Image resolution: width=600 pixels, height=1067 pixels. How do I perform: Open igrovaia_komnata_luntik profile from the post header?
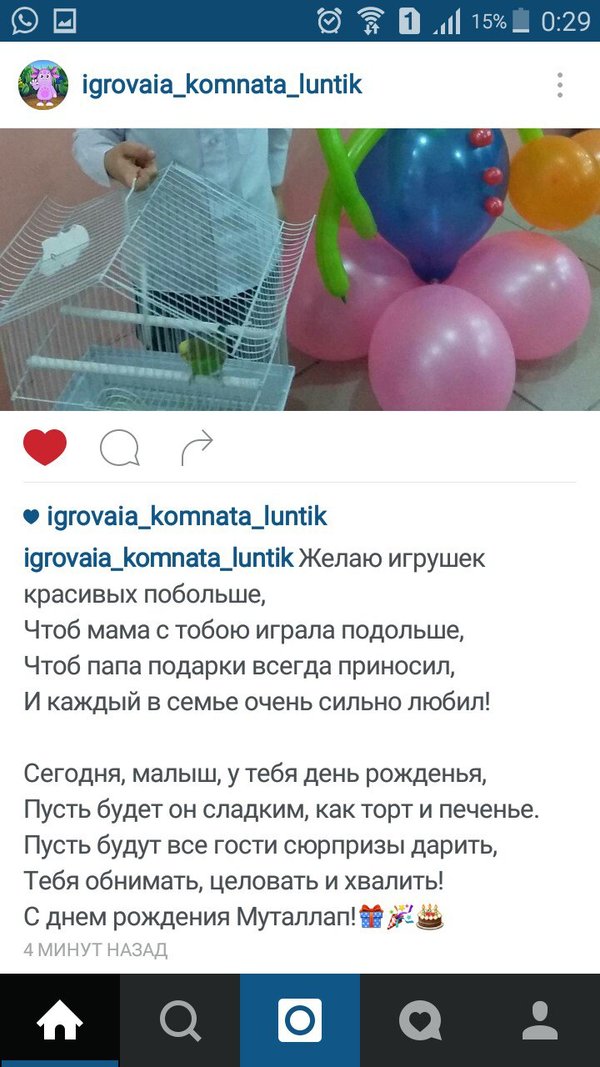tap(222, 86)
